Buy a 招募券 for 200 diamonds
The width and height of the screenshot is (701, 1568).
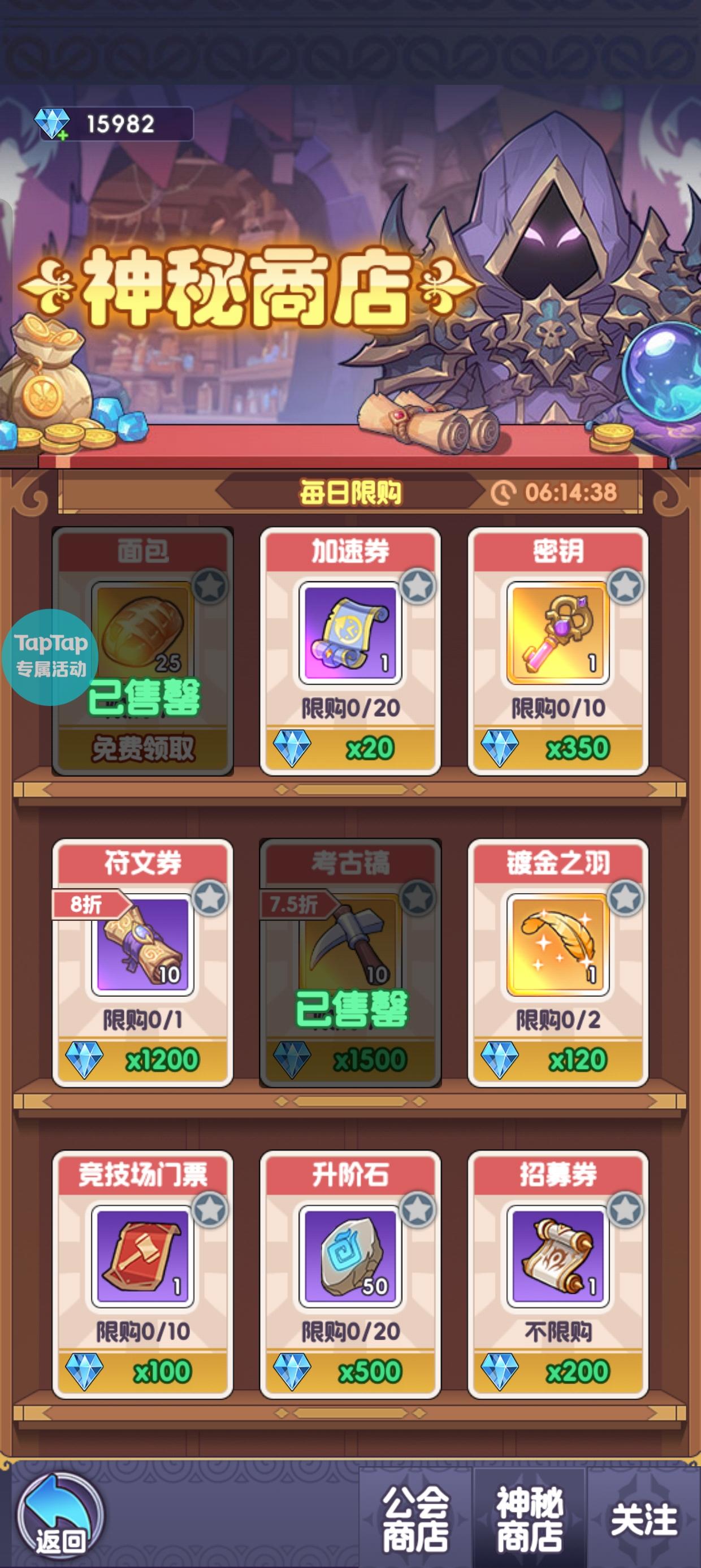(x=557, y=1371)
